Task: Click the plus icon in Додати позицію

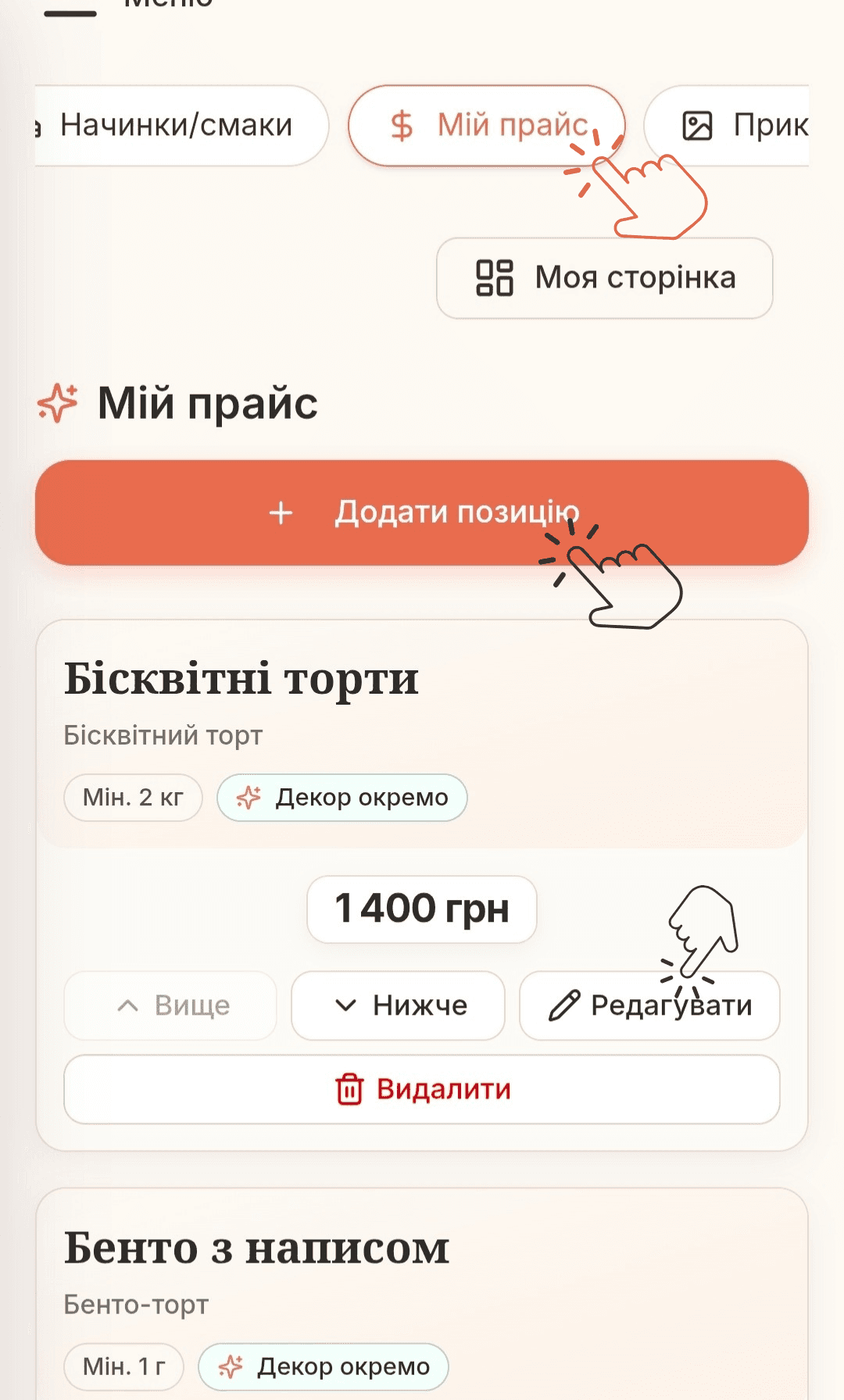Action: pyautogui.click(x=280, y=513)
